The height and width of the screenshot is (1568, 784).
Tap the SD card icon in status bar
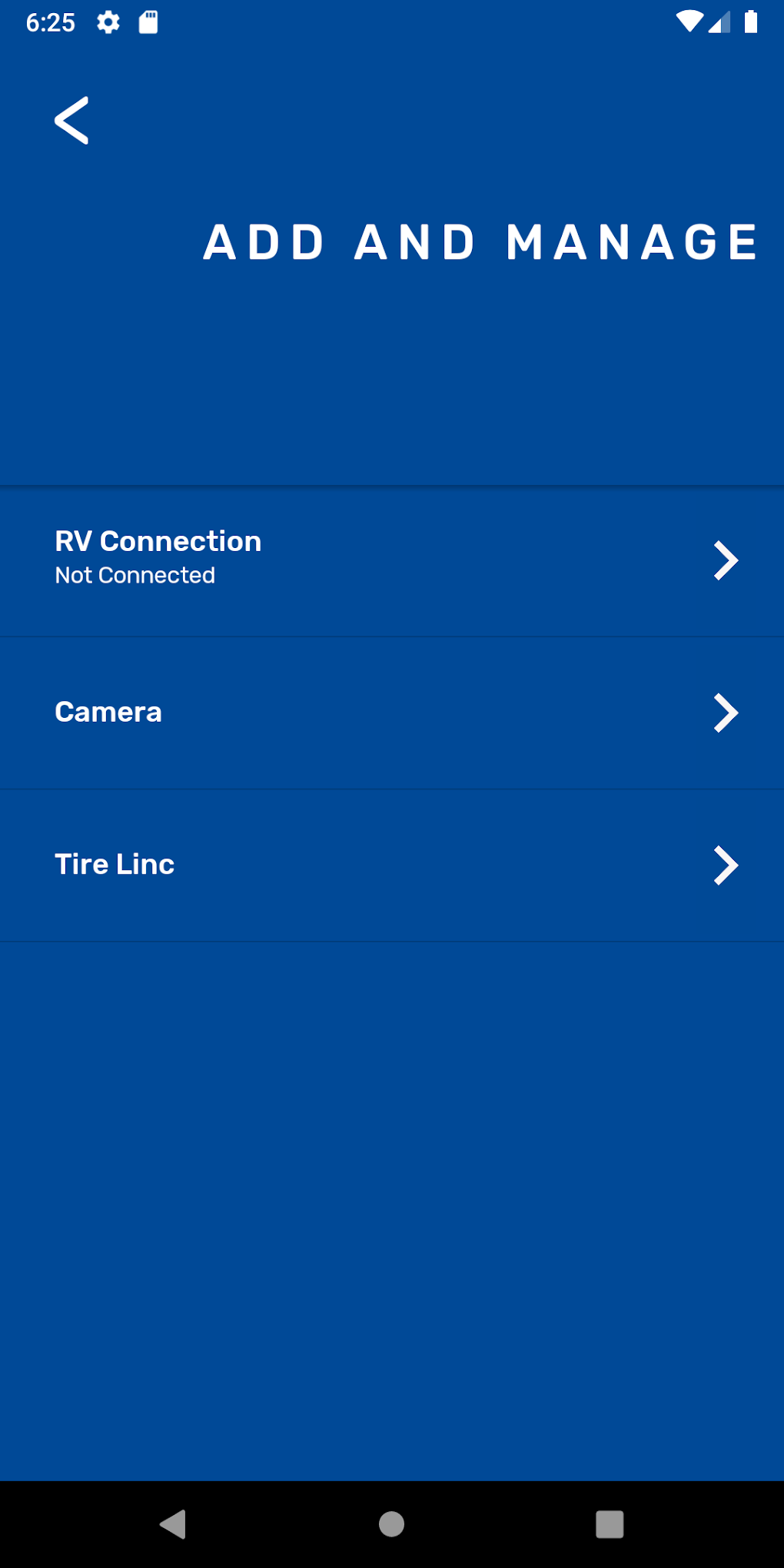[148, 22]
